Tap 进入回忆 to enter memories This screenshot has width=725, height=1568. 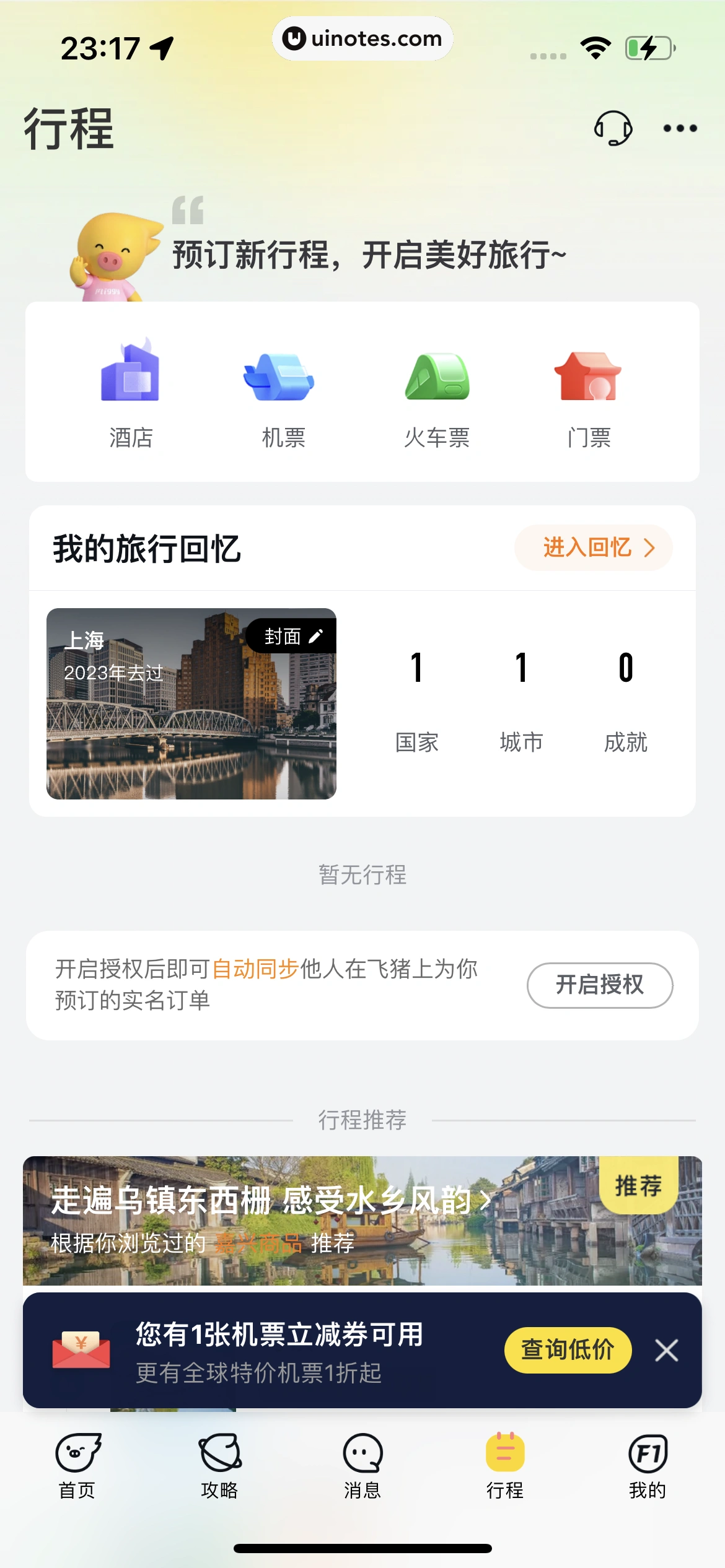(593, 547)
